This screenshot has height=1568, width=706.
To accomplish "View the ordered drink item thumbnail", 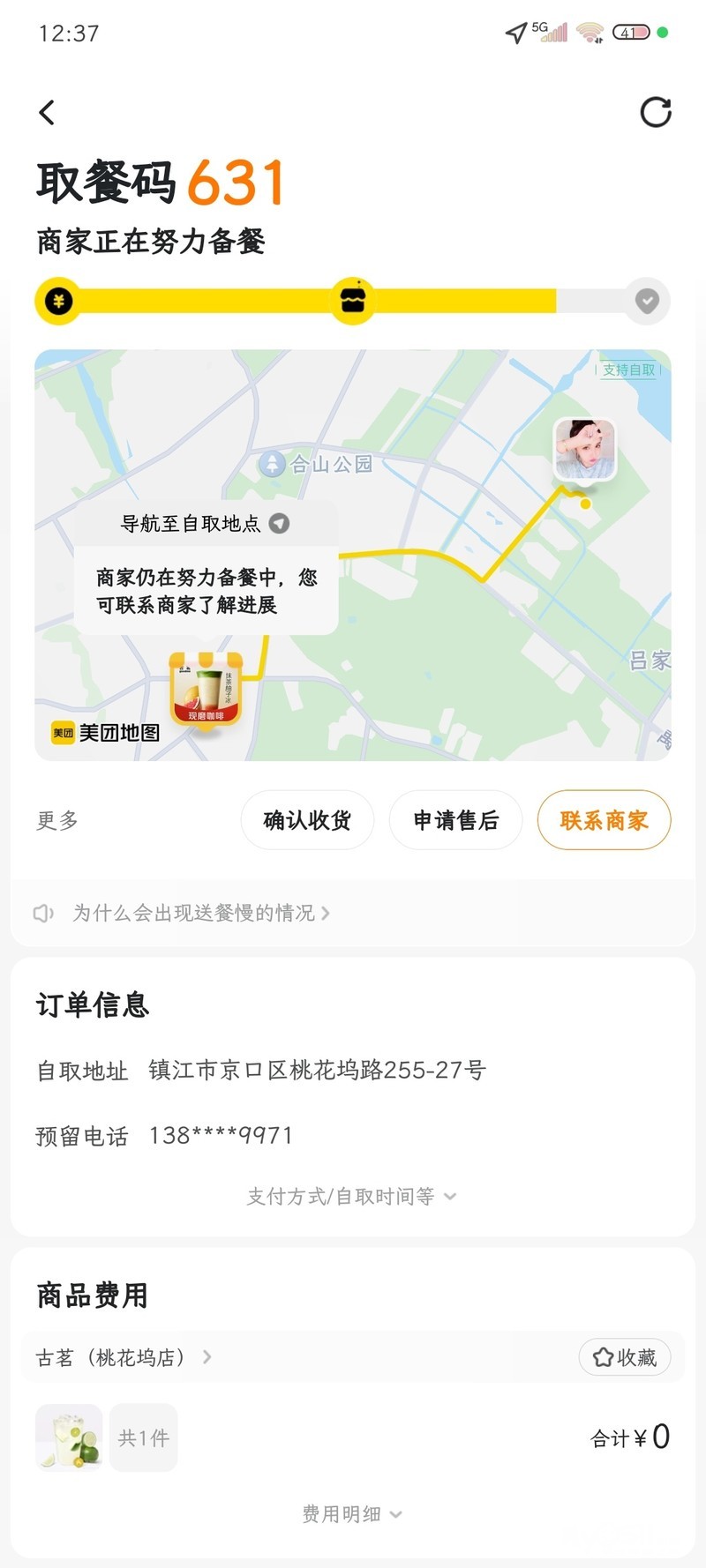I will coord(69,1437).
